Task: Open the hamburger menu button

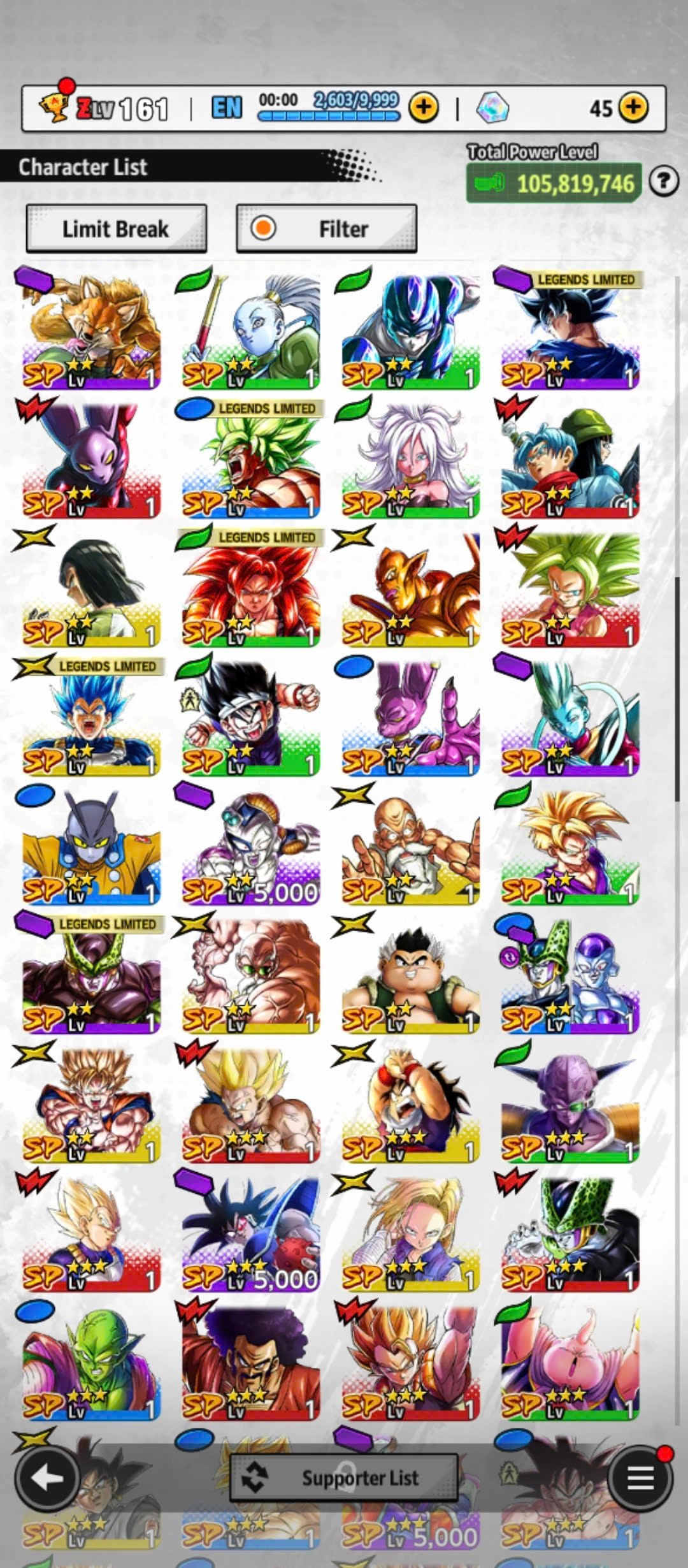Action: coord(640,1477)
